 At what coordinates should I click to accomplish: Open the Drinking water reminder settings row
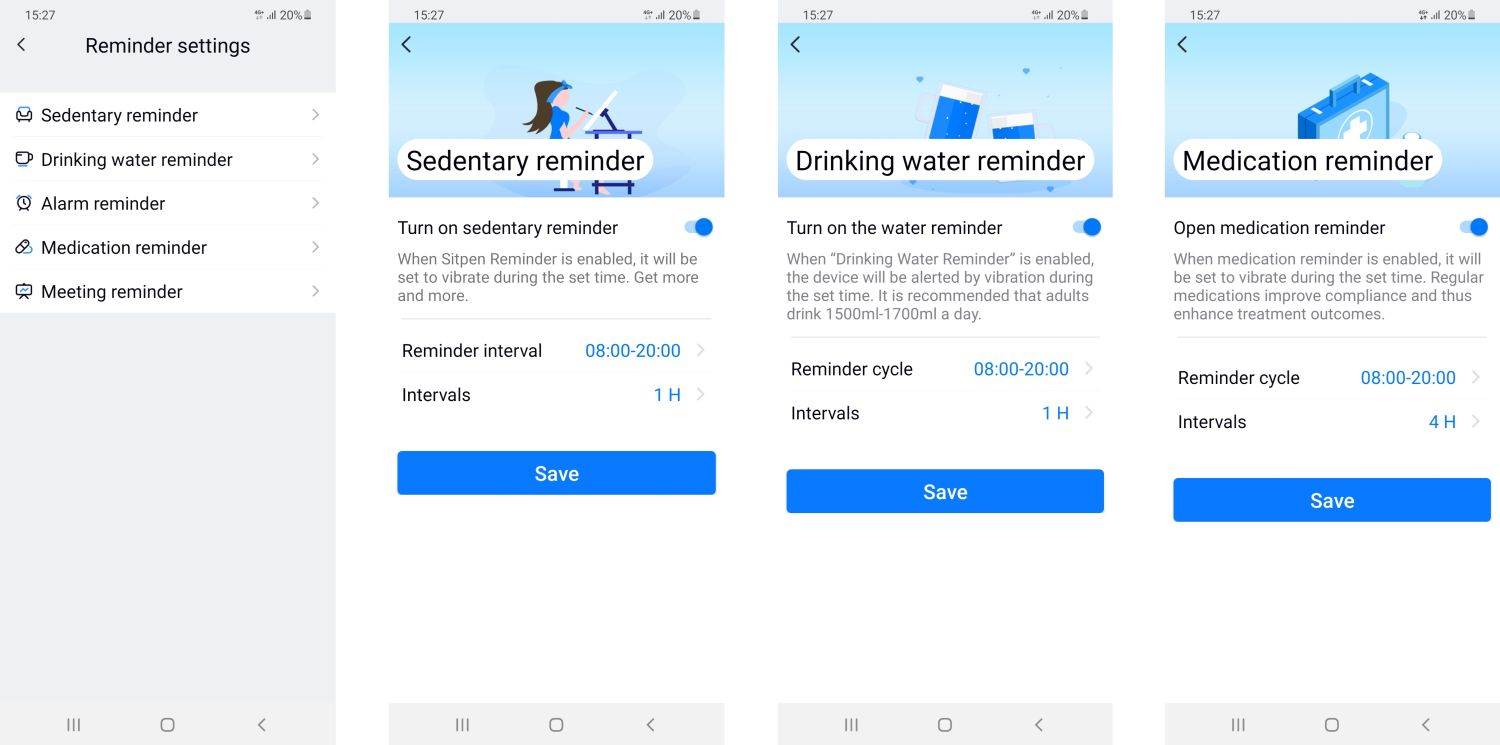click(x=167, y=159)
